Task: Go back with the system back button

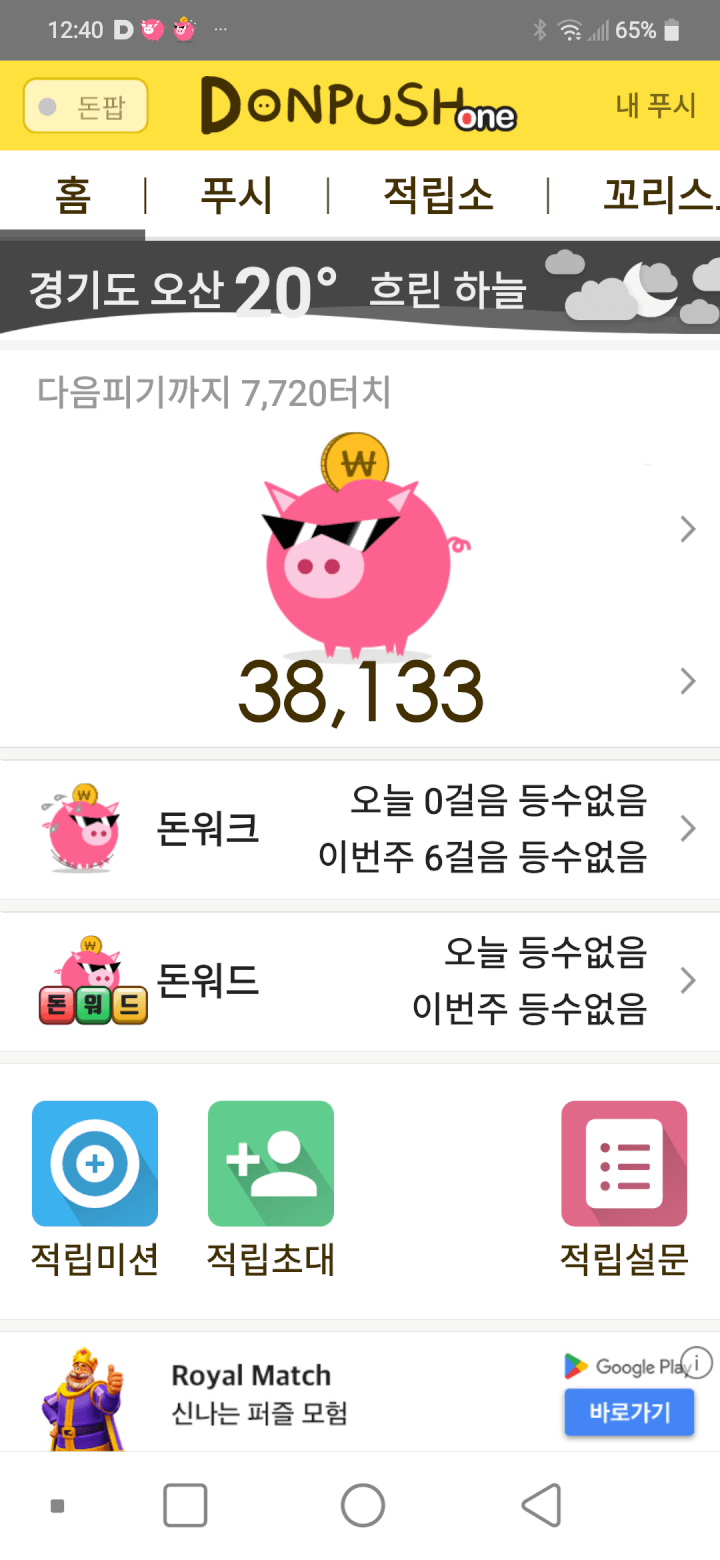Action: [x=541, y=1505]
